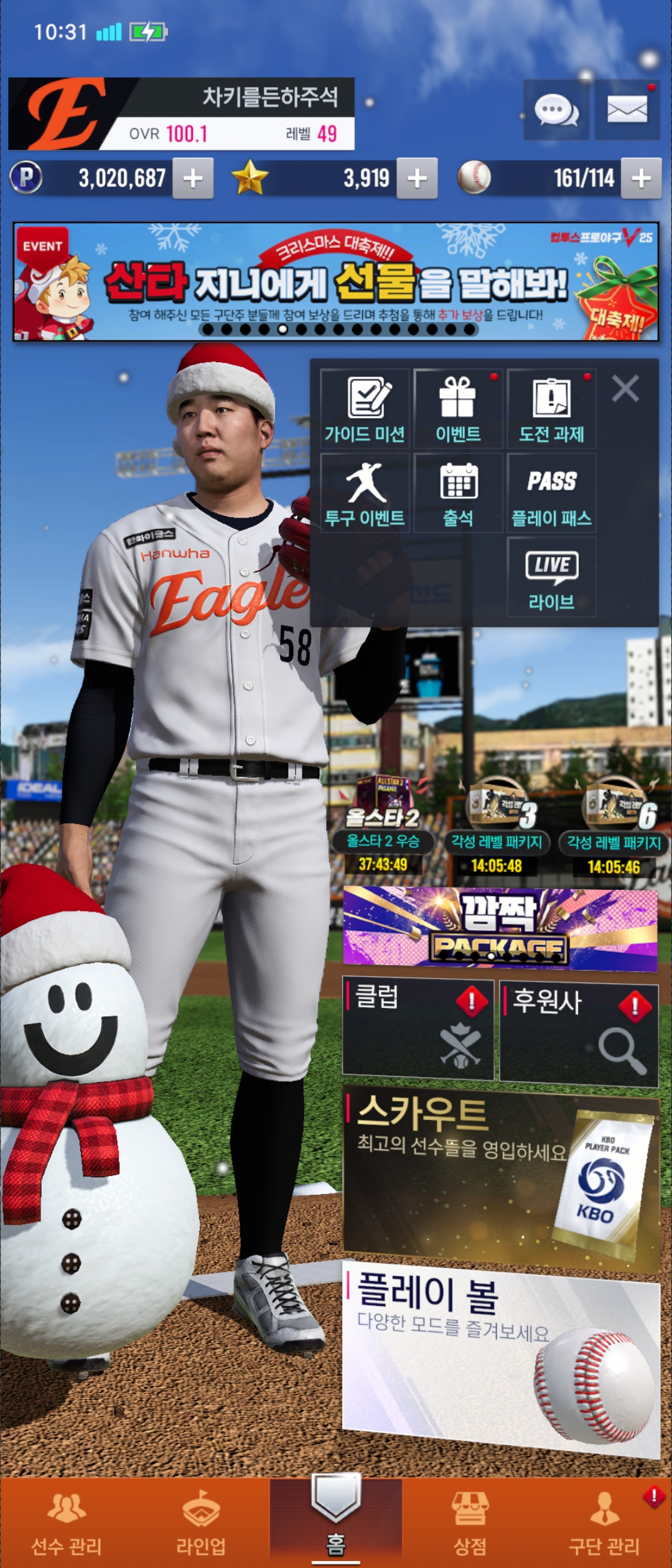The height and width of the screenshot is (1568, 672).
Task: Add more stars with the plus button
Action: point(417,179)
